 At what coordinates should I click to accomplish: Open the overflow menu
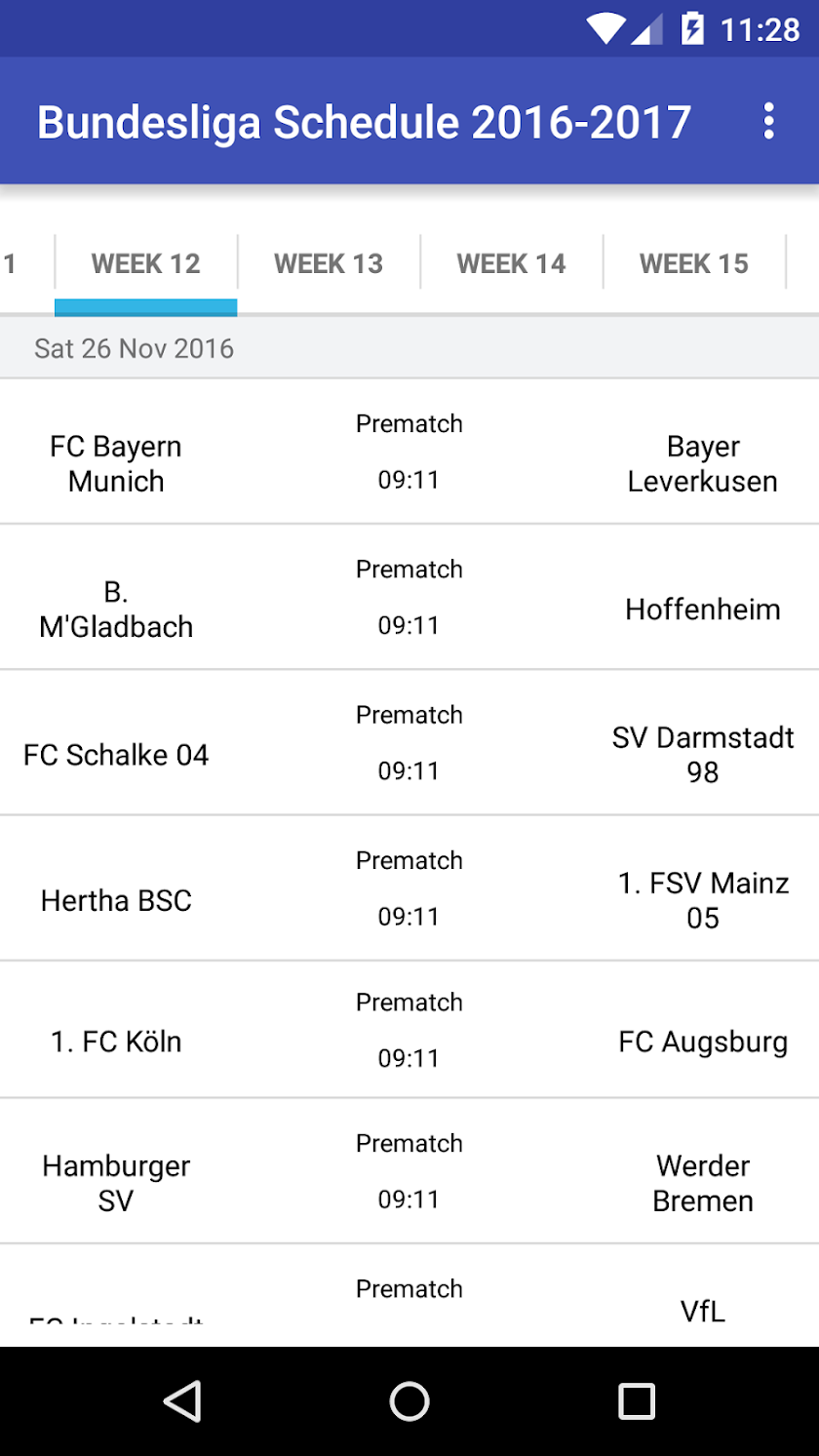point(769,121)
